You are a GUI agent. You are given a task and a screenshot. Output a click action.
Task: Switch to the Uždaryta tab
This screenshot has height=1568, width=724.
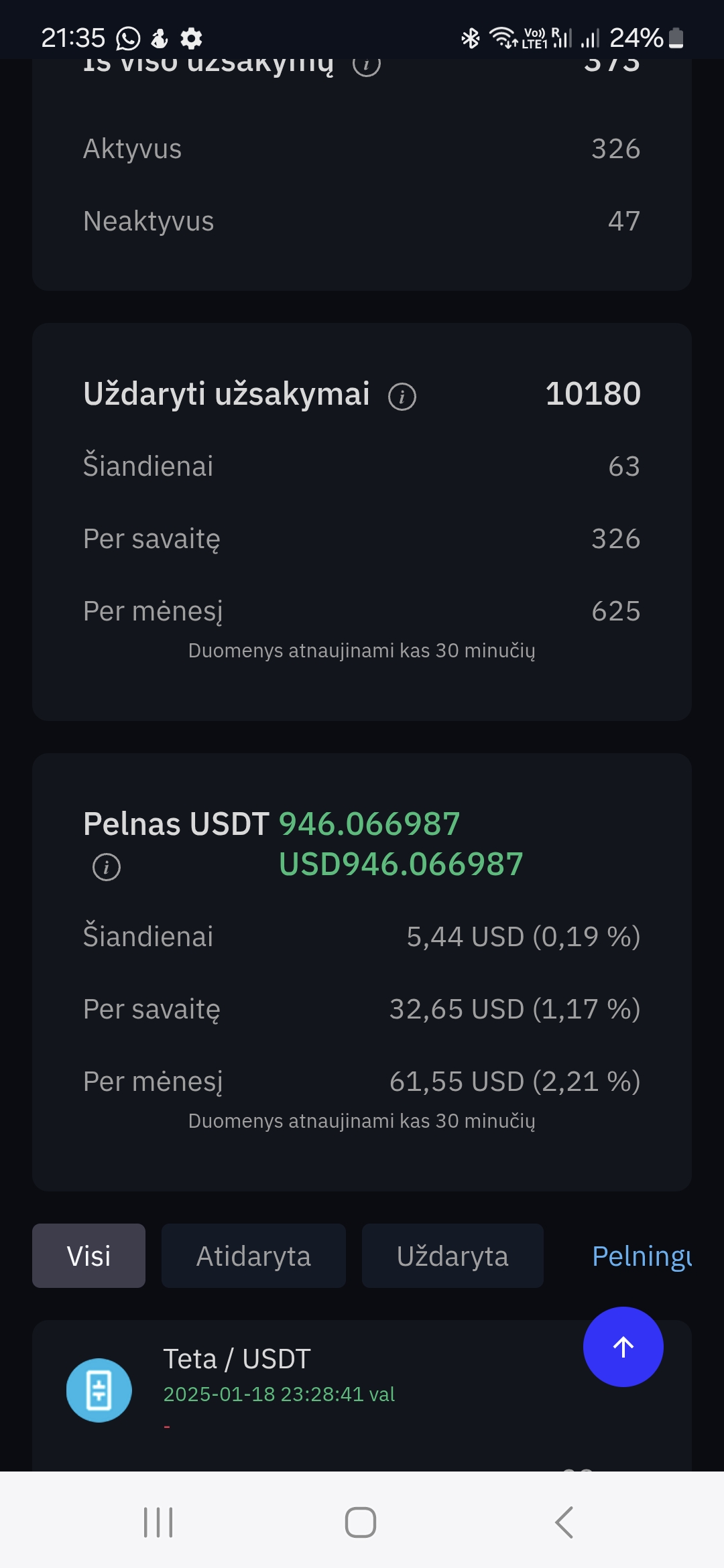coord(452,1256)
